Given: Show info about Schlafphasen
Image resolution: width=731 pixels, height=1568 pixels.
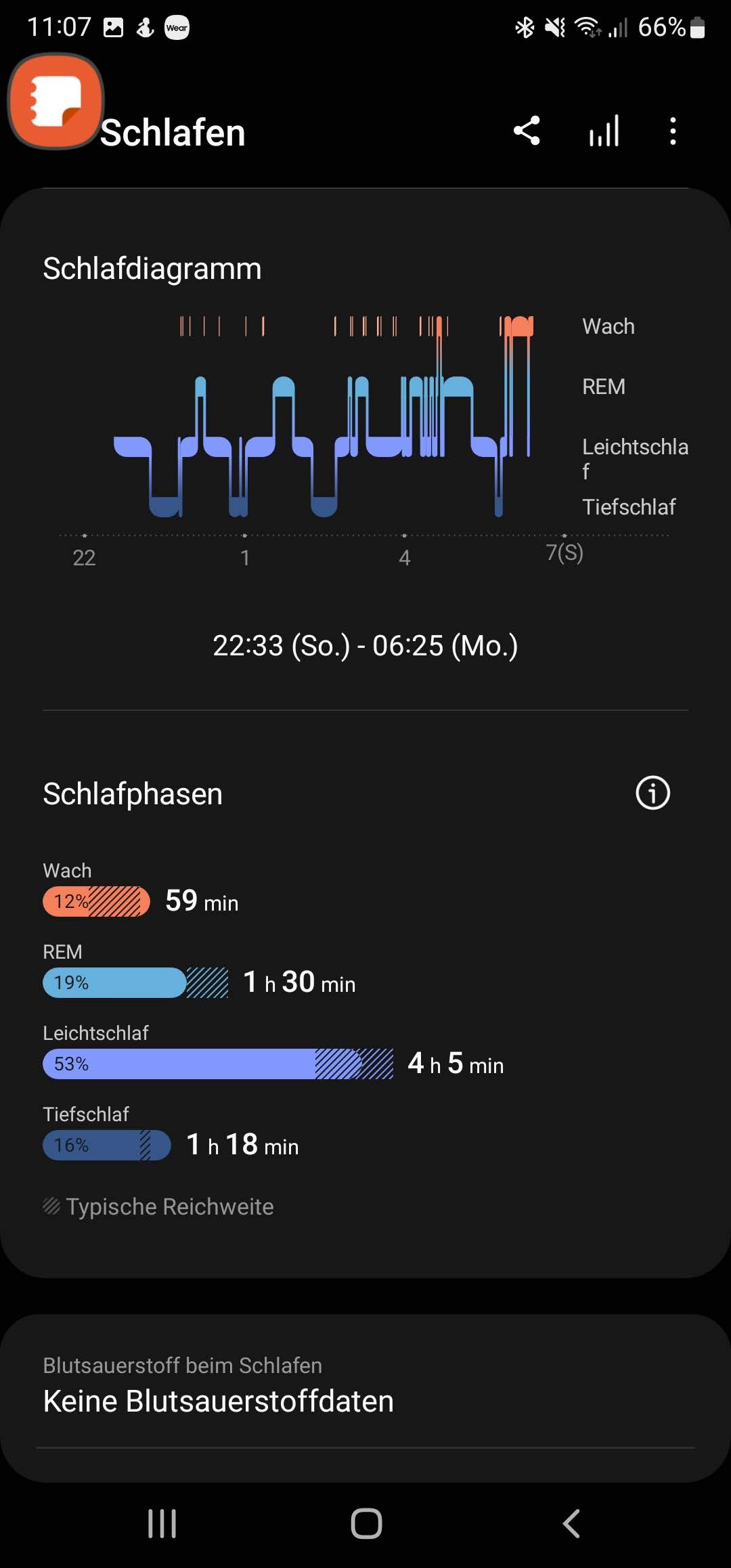Looking at the screenshot, I should tap(652, 793).
